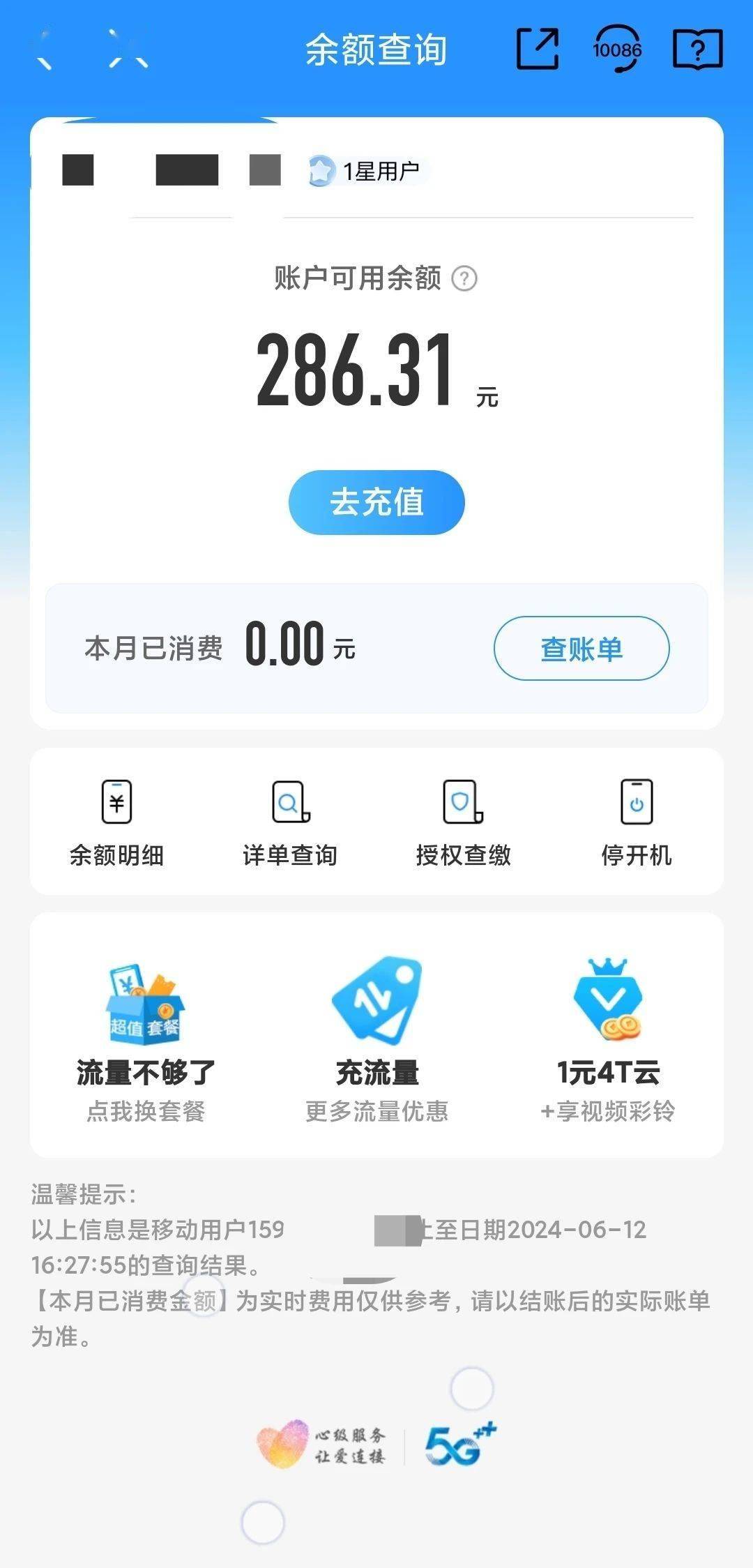
Task: Open 停开机 service
Action: [x=637, y=823]
